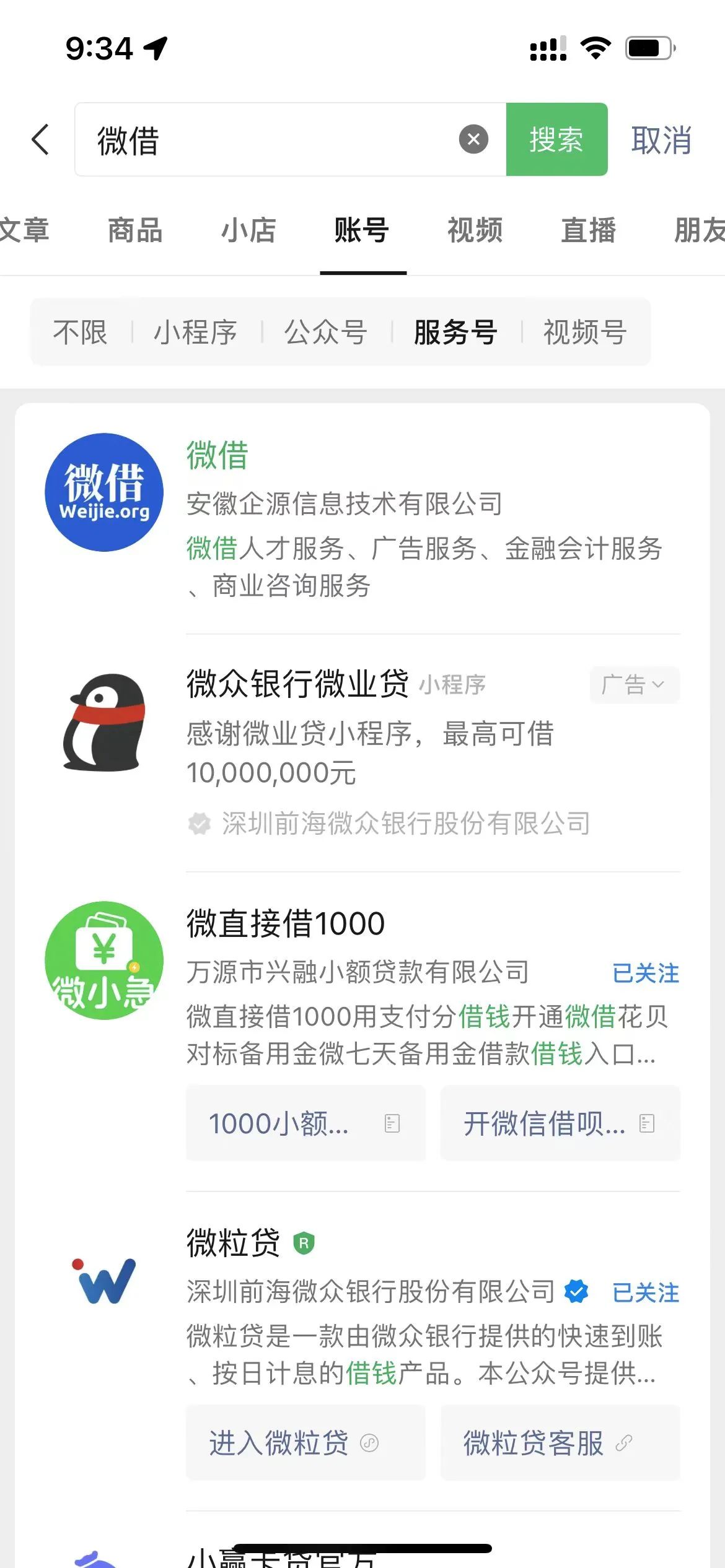Open the 微粒贷客服 link
The width and height of the screenshot is (725, 1568).
click(560, 1442)
